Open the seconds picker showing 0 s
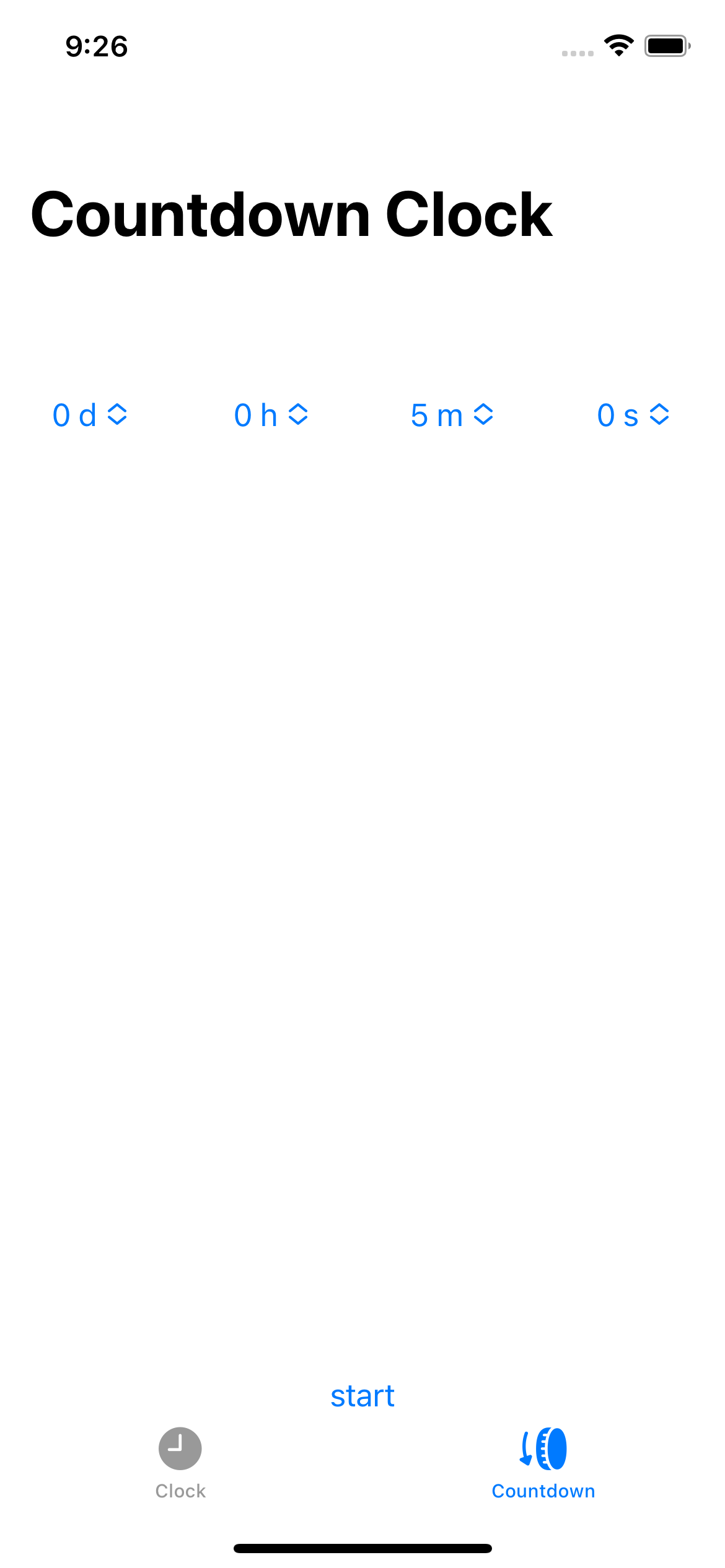725x1568 pixels. [633, 415]
